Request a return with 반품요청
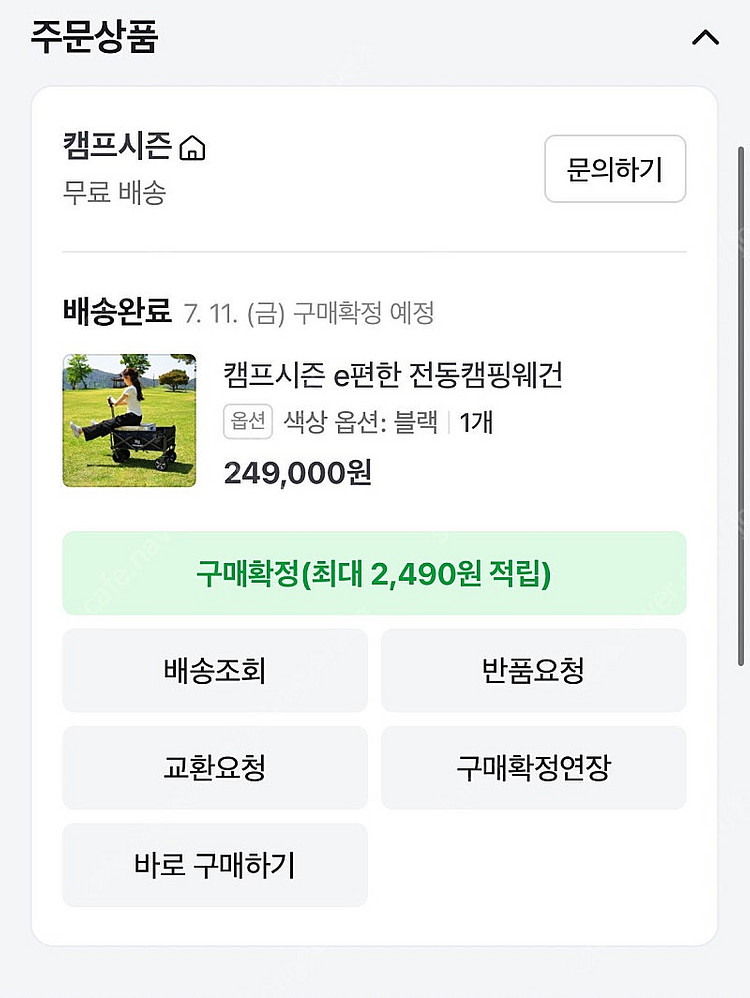 [x=533, y=670]
